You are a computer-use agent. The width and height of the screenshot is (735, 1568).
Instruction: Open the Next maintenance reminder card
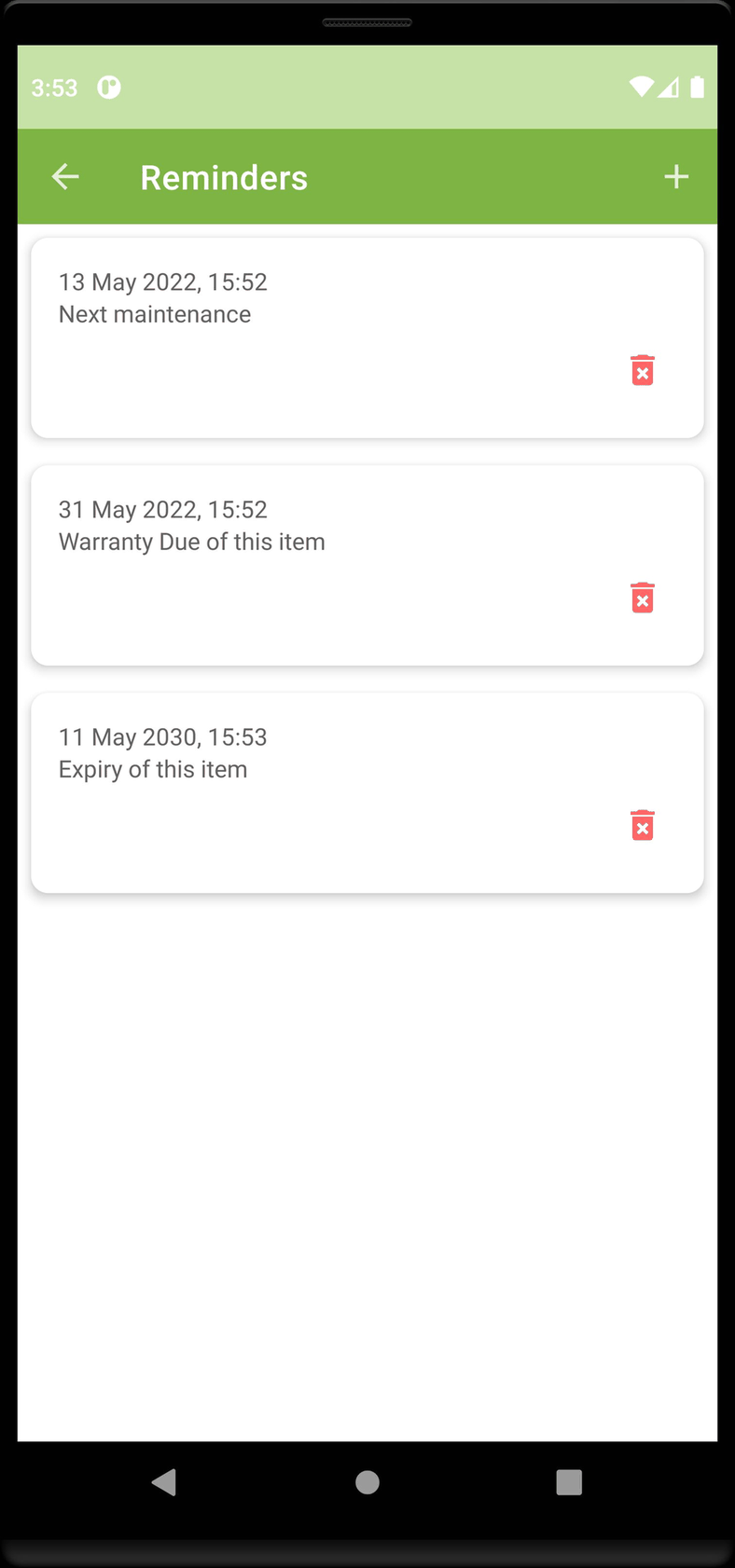click(x=367, y=337)
